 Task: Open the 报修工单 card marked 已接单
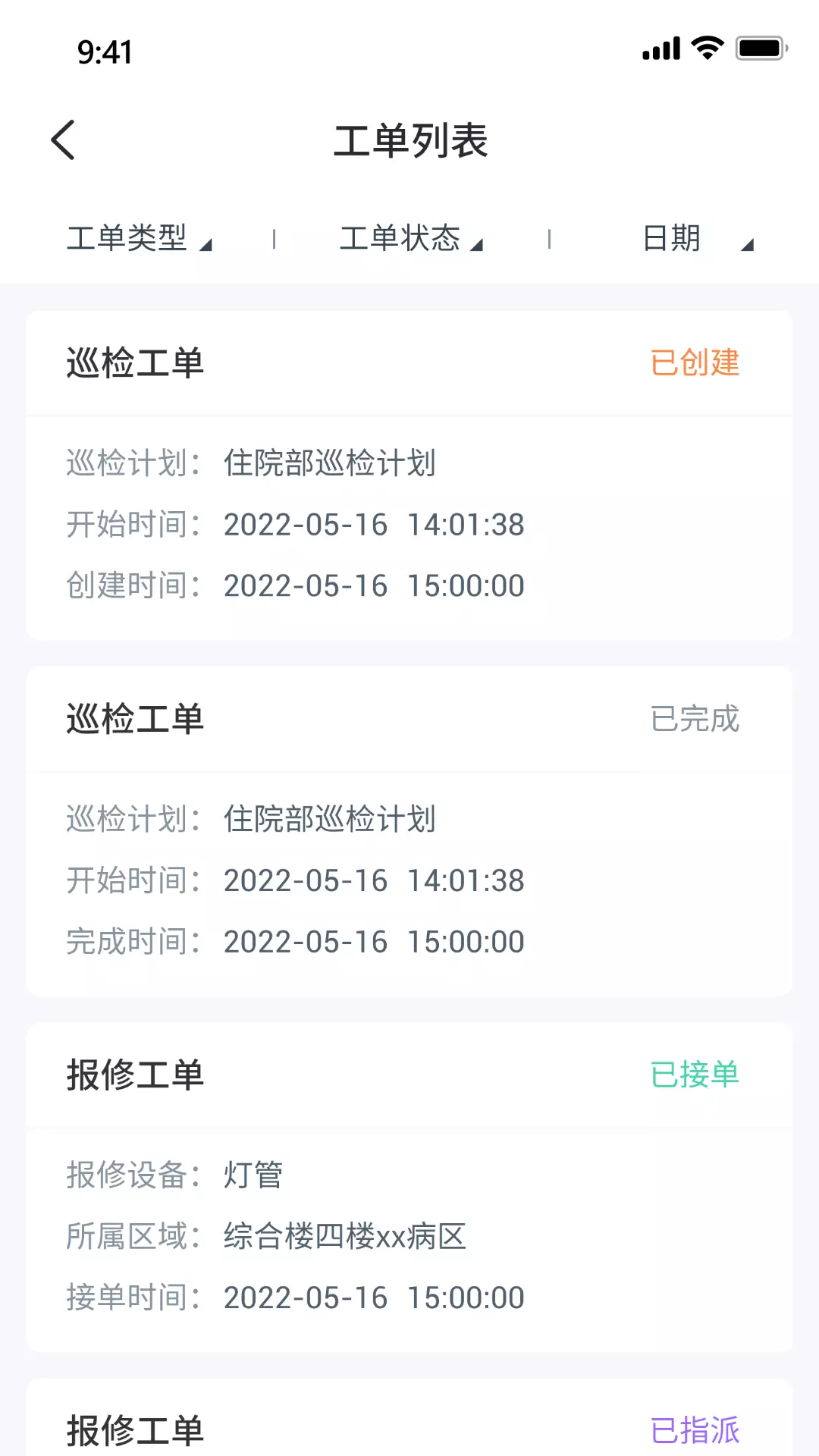[409, 1188]
